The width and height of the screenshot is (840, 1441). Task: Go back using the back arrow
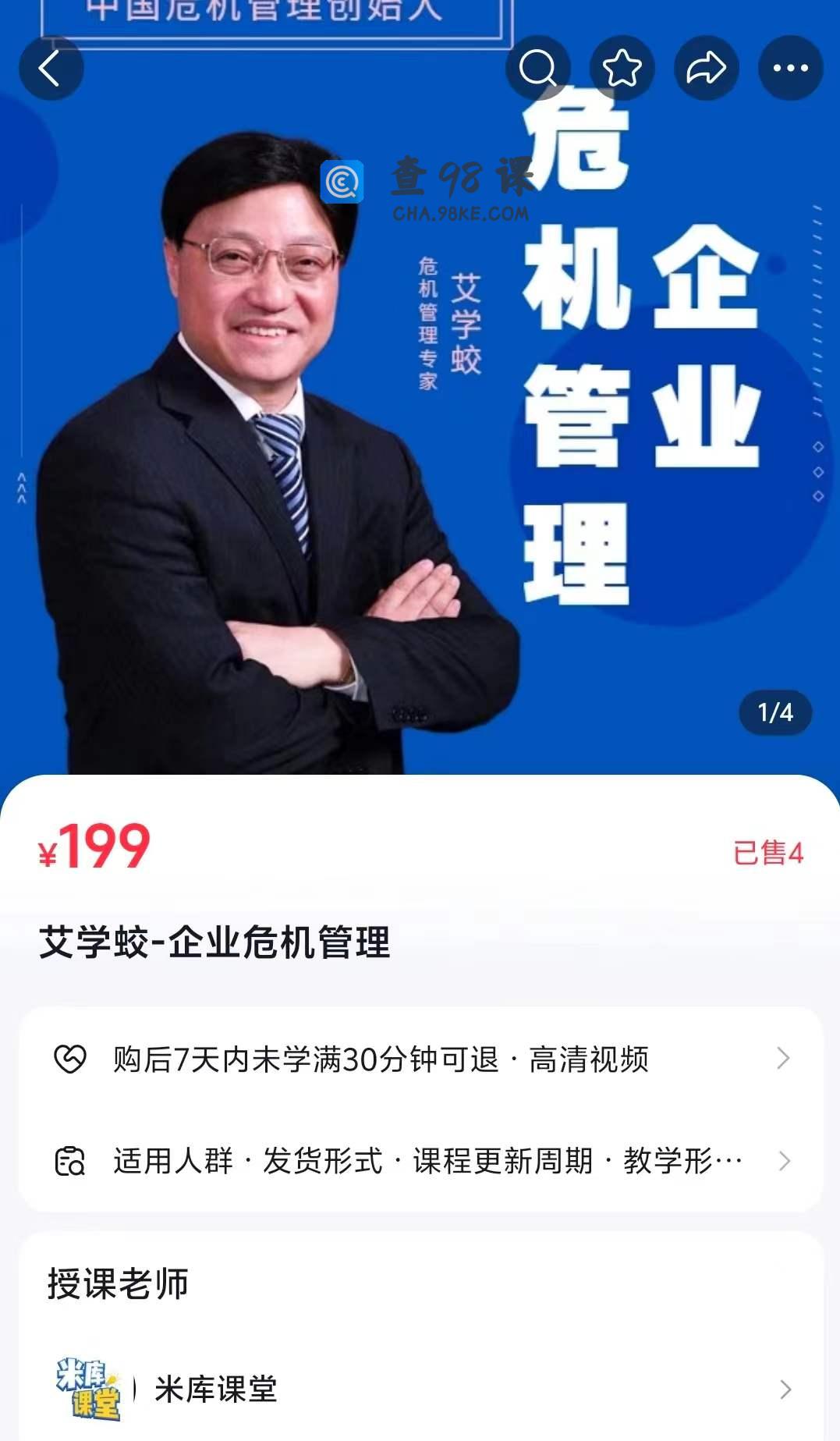[x=51, y=69]
